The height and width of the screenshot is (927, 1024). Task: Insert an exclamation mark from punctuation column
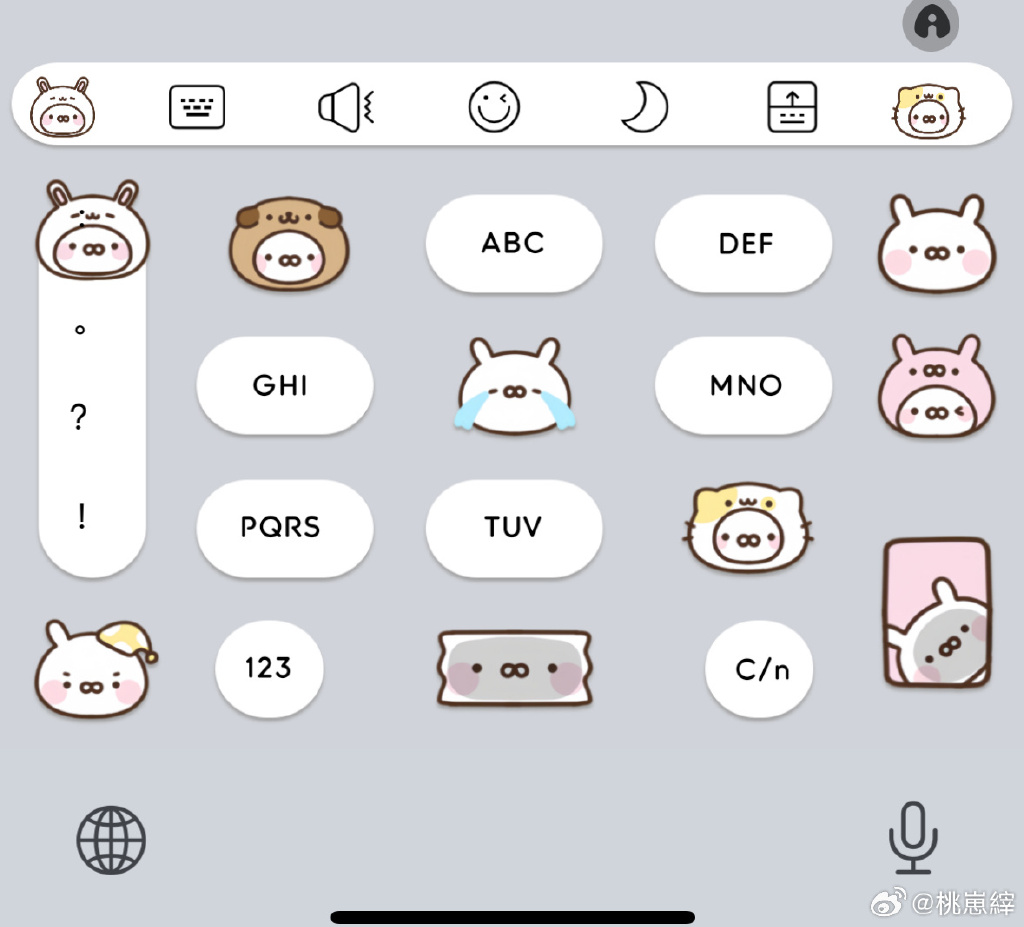point(80,517)
